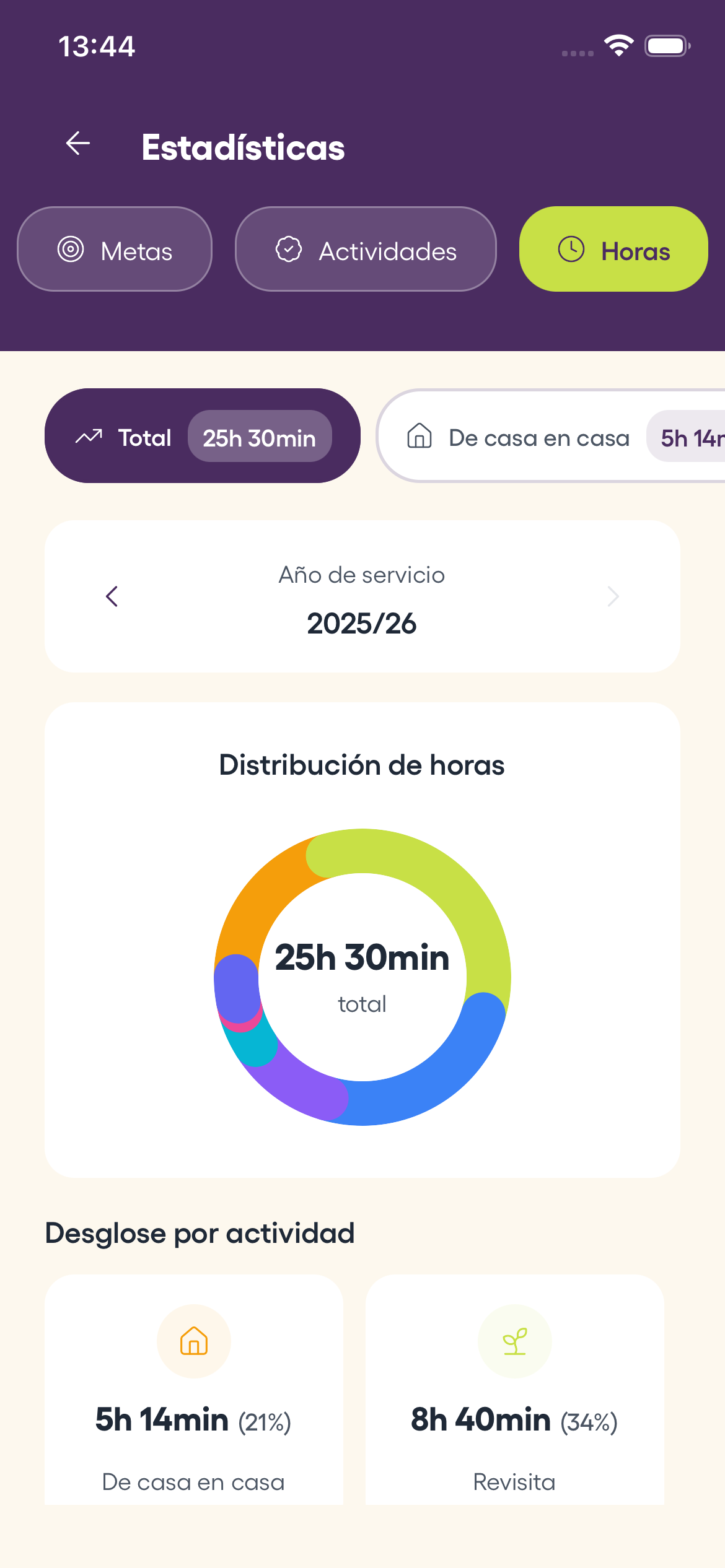The height and width of the screenshot is (1568, 725).
Task: Click the trending arrow icon in the Total chip
Action: pyautogui.click(x=89, y=436)
